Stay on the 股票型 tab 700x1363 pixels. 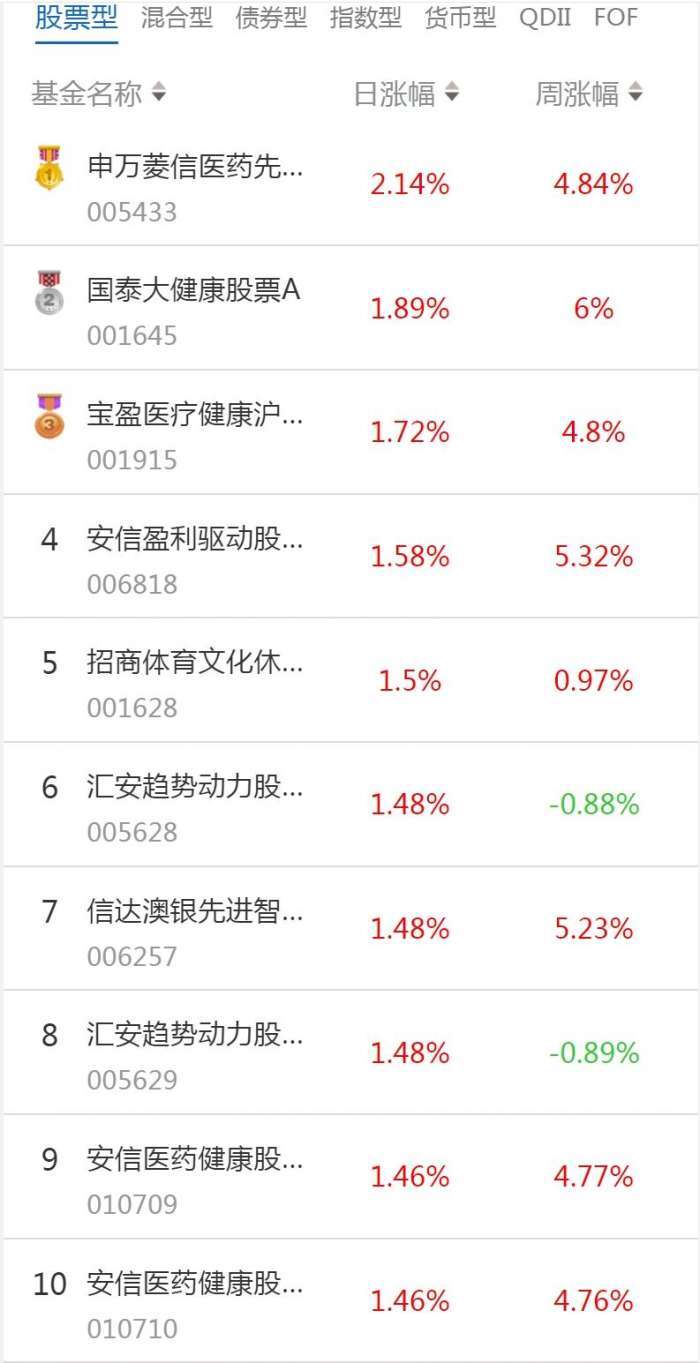(76, 18)
